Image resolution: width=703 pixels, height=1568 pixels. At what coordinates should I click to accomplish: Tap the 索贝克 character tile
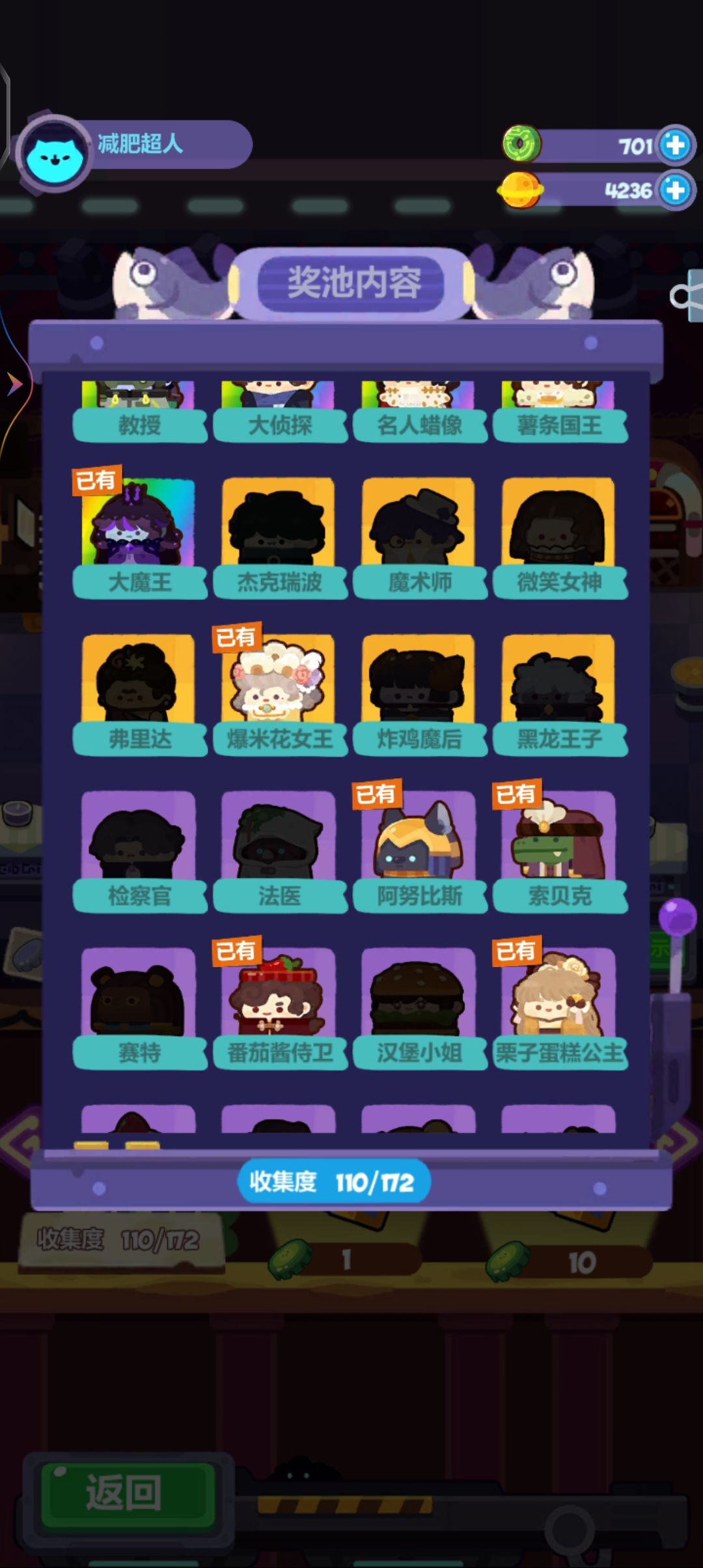click(x=558, y=852)
